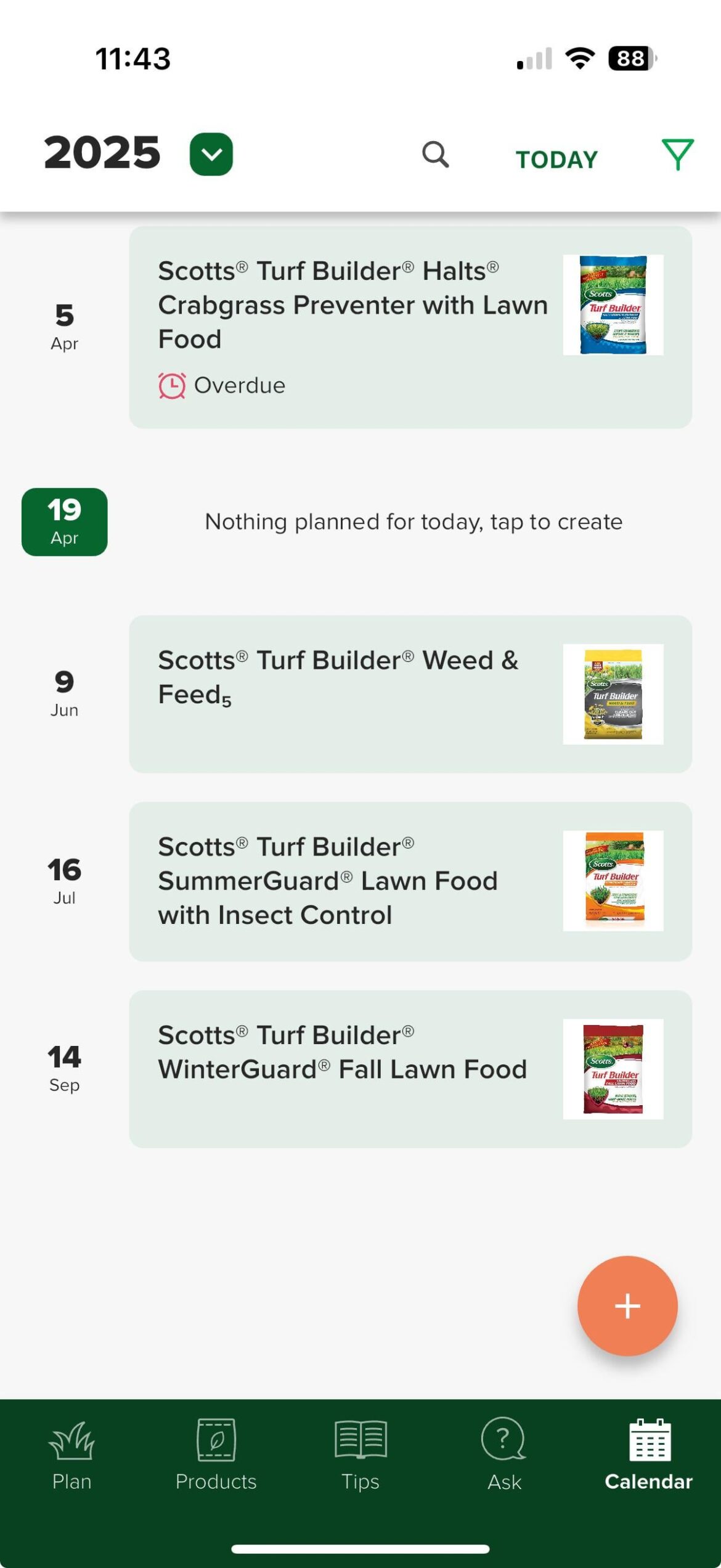Tap 'Nothing planned for today, tap to create'

413,521
